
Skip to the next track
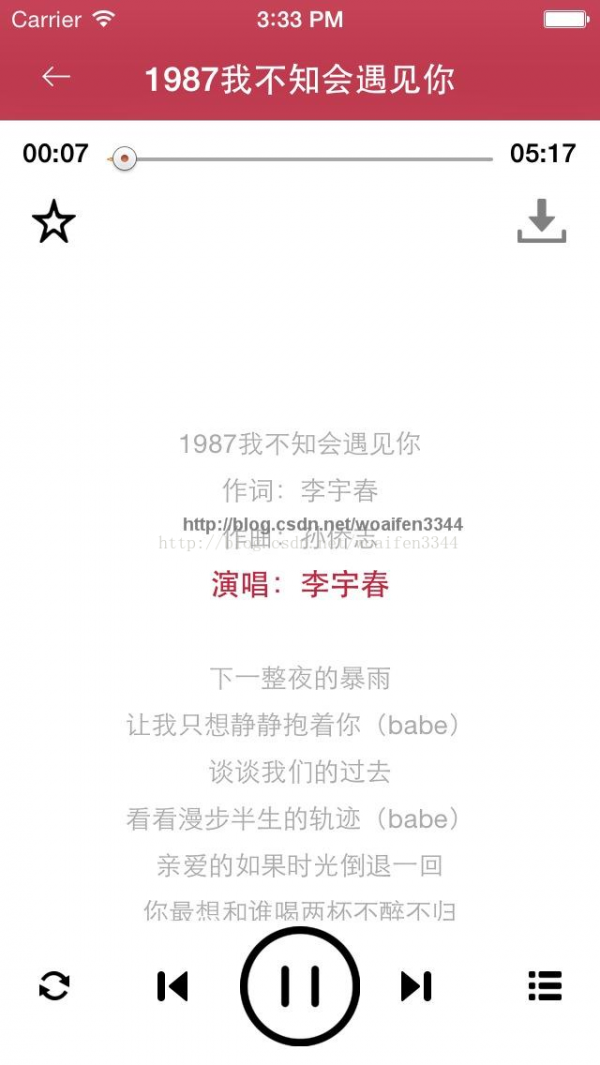point(416,986)
